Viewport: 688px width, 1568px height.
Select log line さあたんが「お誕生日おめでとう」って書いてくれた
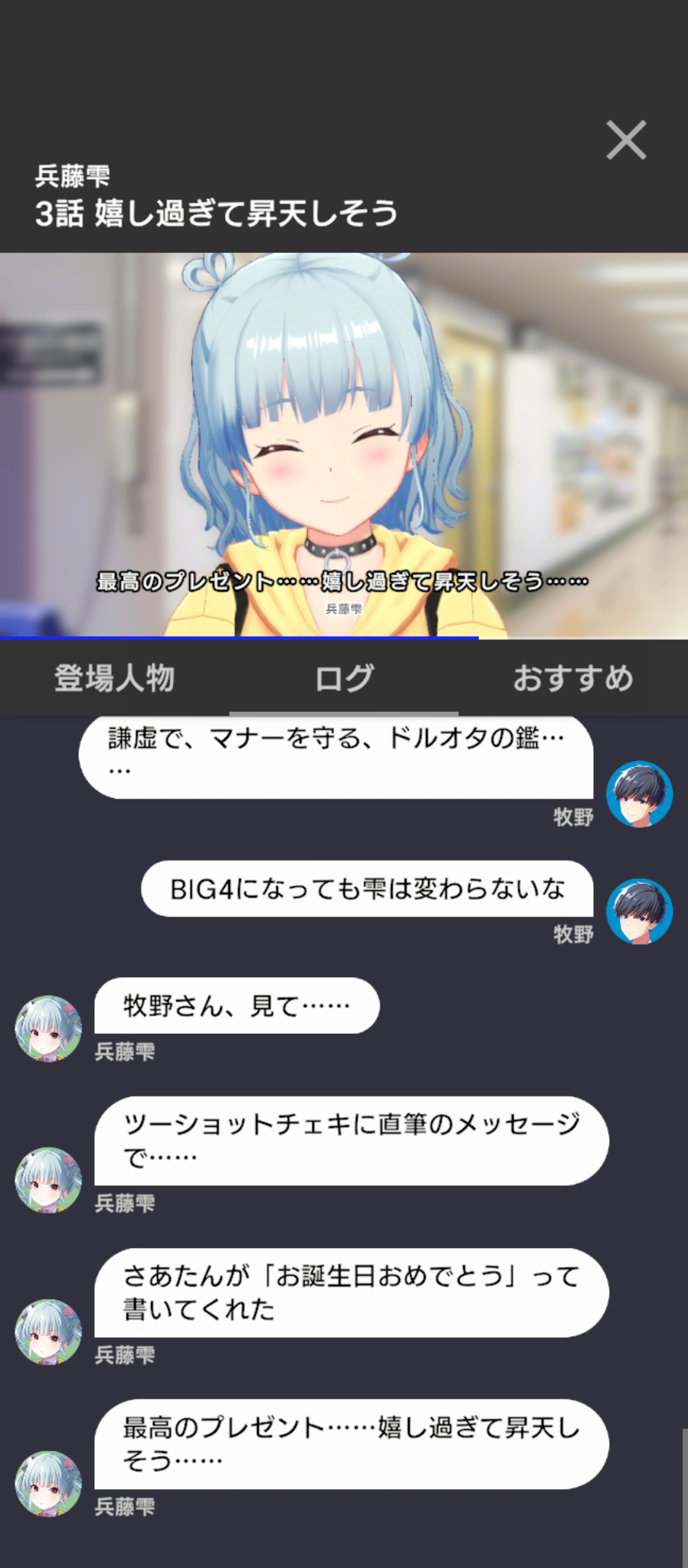click(351, 1292)
